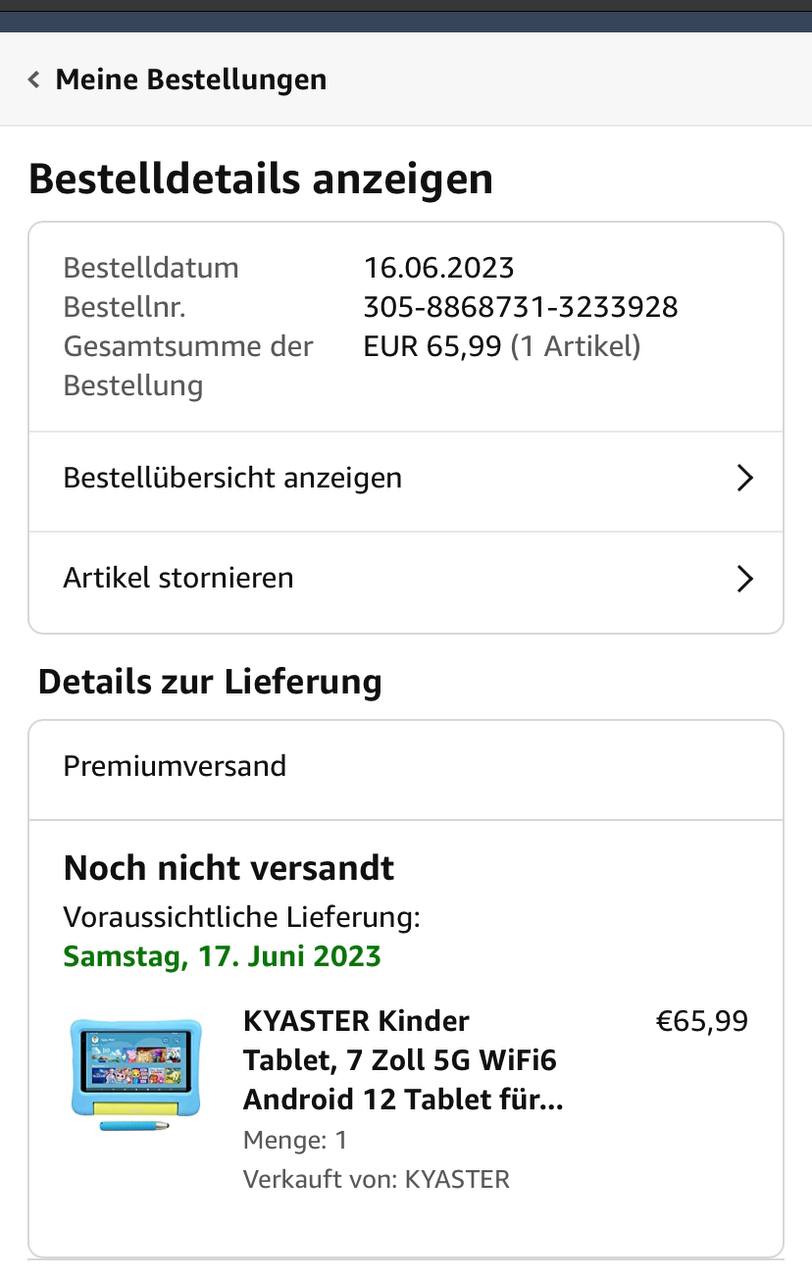The width and height of the screenshot is (812, 1280).
Task: Open Bestellübersicht anzeigen
Action: tap(405, 478)
